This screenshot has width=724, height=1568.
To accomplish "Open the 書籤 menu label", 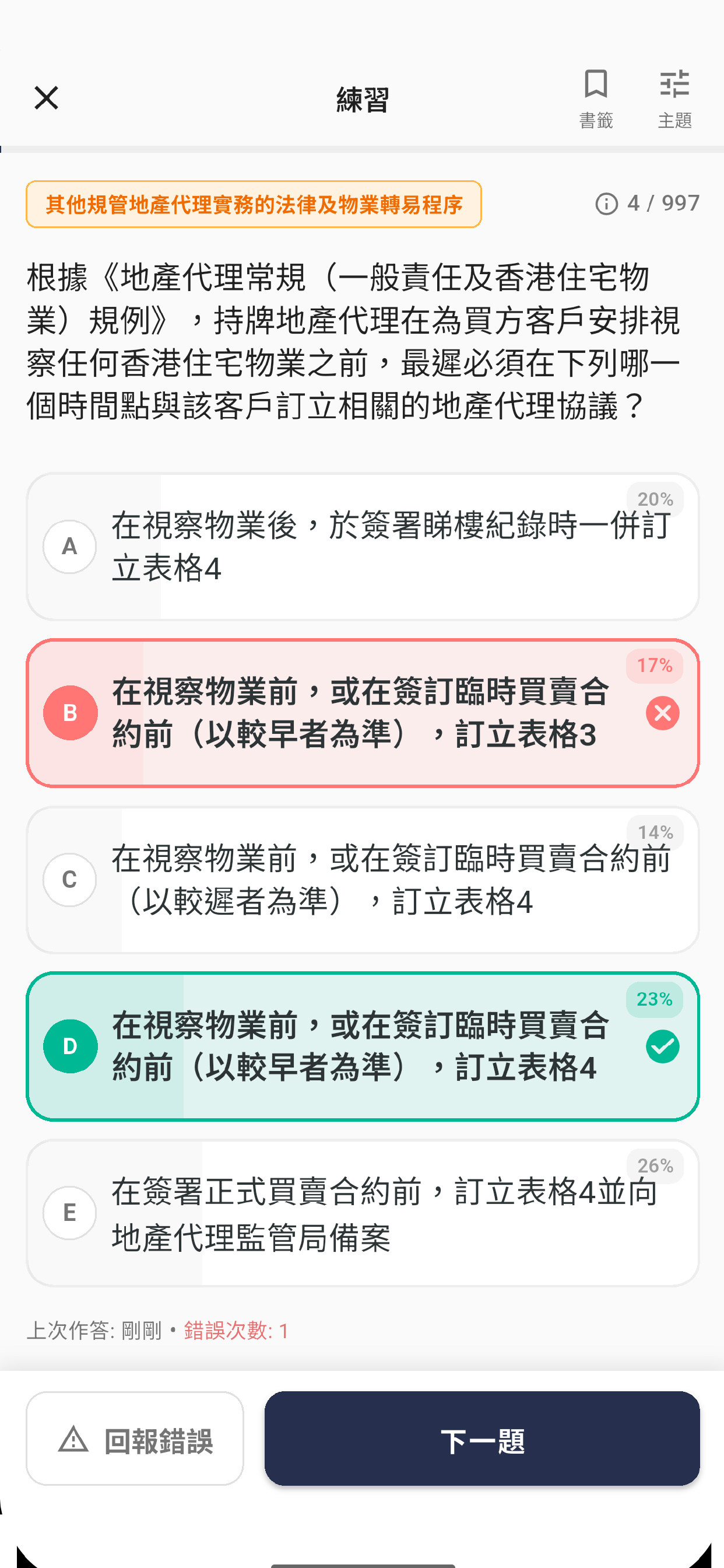I will [596, 121].
